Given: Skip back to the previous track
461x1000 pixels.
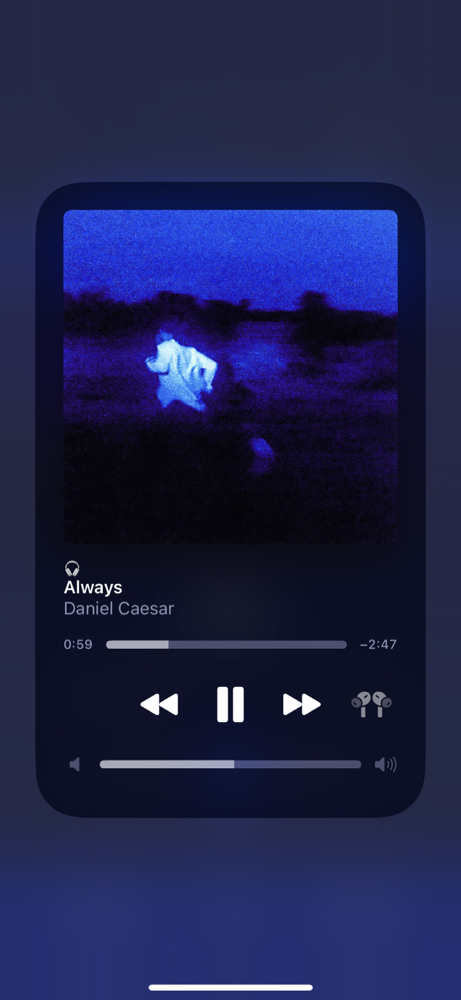Looking at the screenshot, I should (159, 705).
